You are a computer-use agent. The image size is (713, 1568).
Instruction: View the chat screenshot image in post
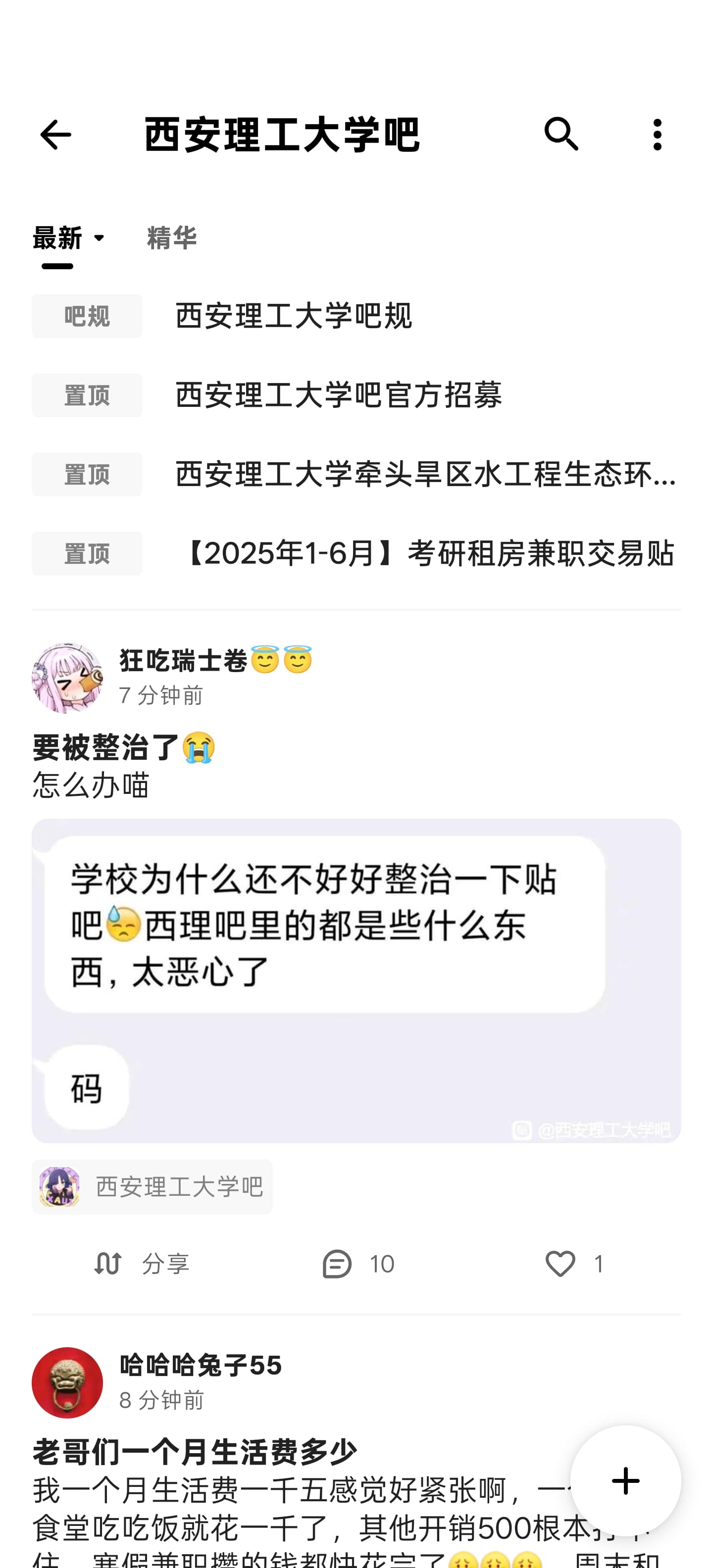click(356, 980)
